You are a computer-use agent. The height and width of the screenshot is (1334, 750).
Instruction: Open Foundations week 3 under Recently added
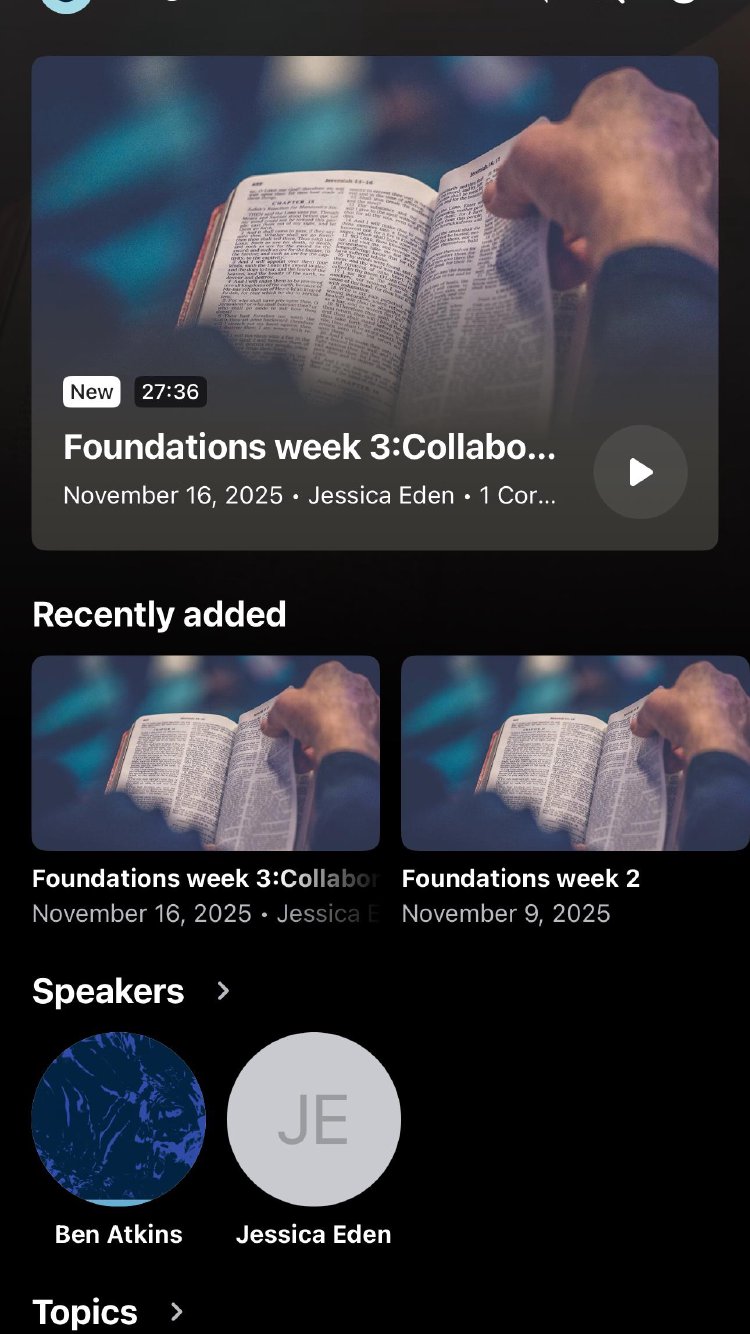pyautogui.click(x=205, y=753)
